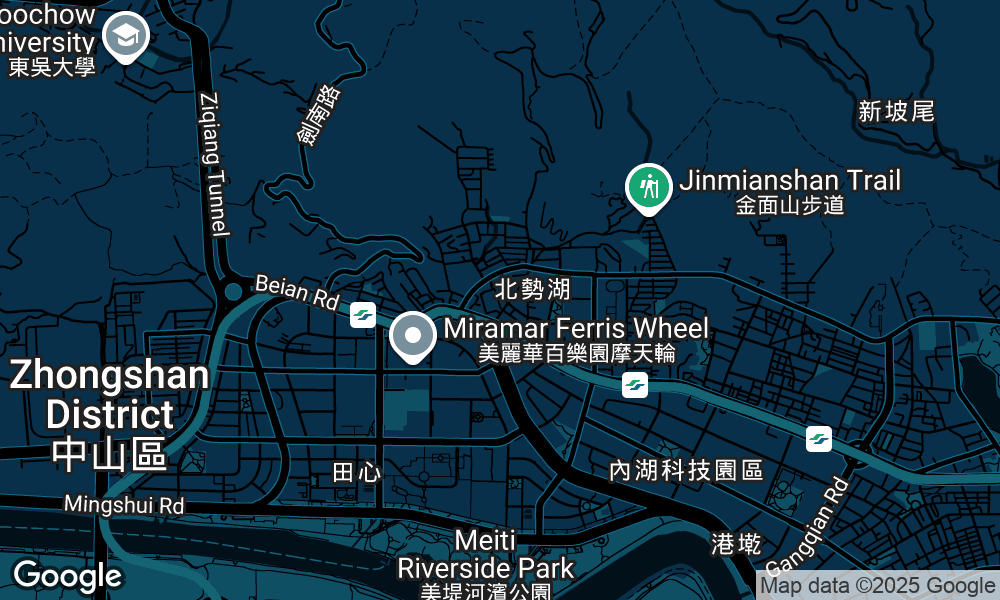The height and width of the screenshot is (600, 1000).
Task: Select the Miramar Ferris Wheel map pin
Action: point(412,336)
